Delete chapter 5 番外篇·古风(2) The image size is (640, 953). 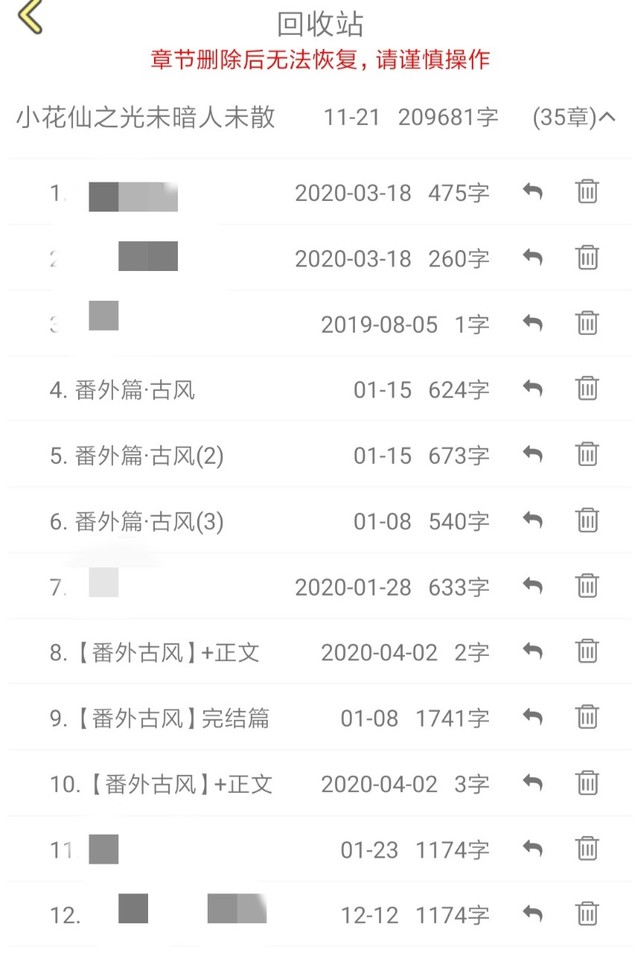tap(587, 453)
